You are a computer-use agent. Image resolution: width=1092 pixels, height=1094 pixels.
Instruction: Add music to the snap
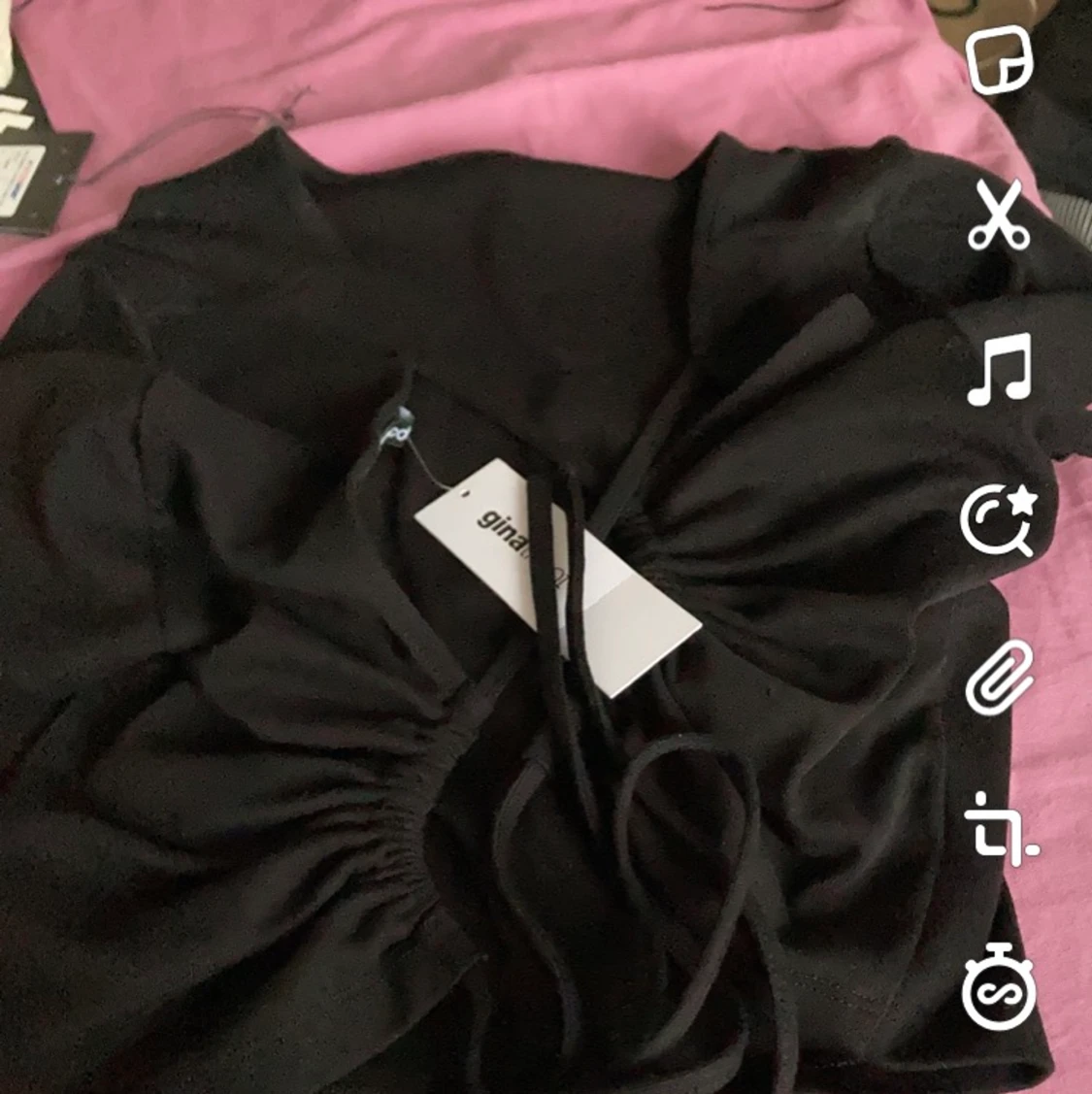tap(1001, 370)
